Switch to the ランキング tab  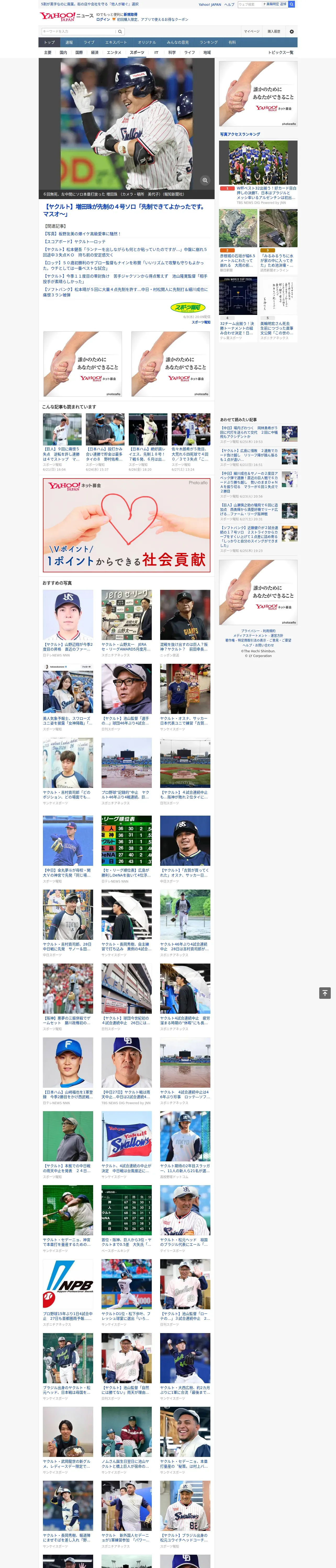click(209, 43)
